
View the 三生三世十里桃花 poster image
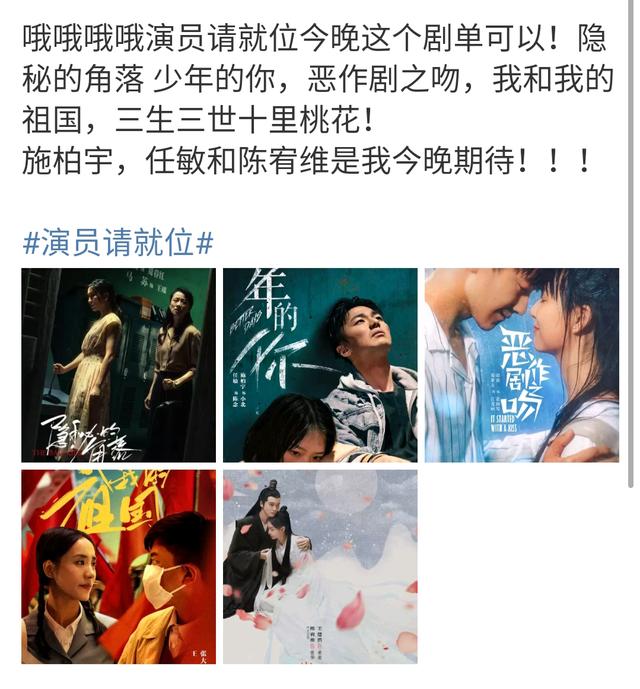coord(320,567)
